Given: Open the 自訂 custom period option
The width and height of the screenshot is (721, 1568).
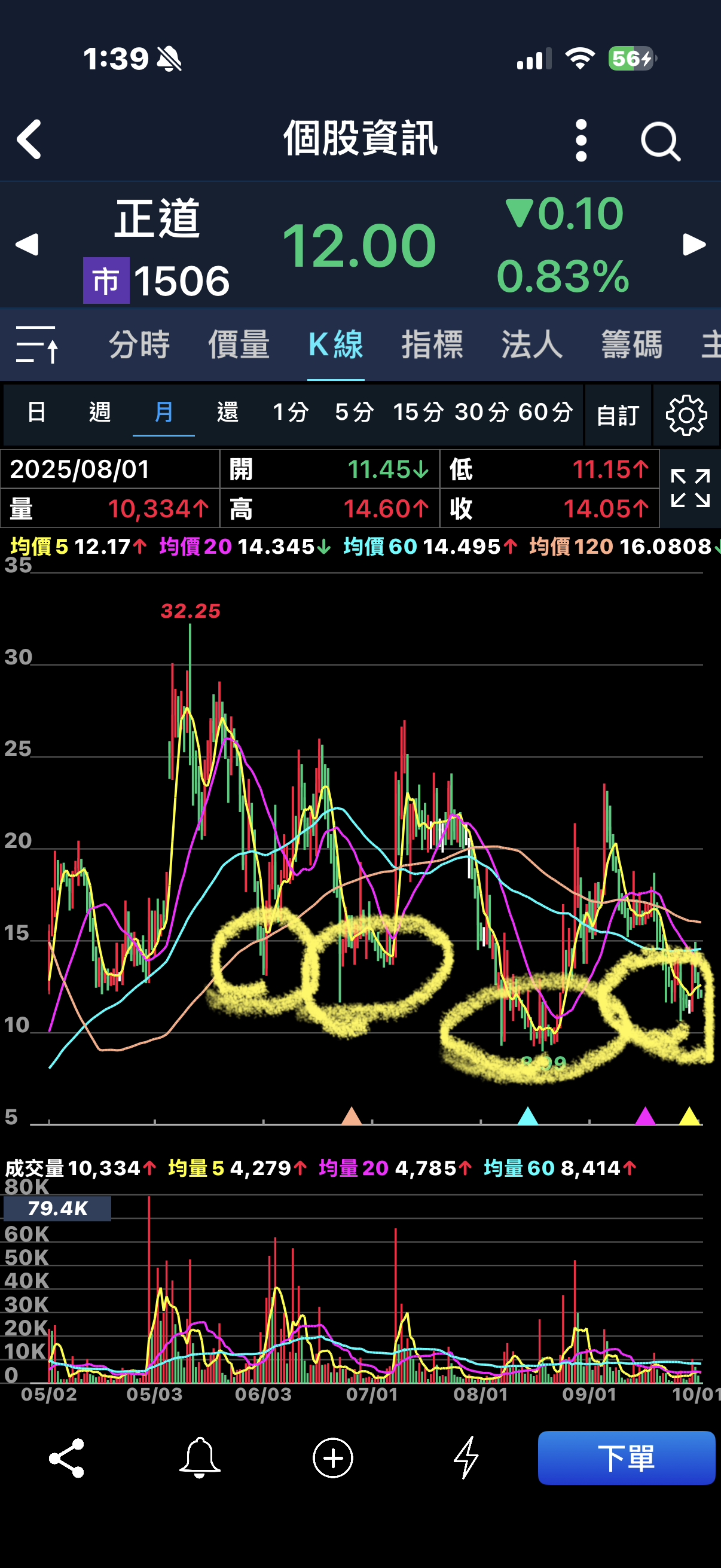Looking at the screenshot, I should [618, 415].
